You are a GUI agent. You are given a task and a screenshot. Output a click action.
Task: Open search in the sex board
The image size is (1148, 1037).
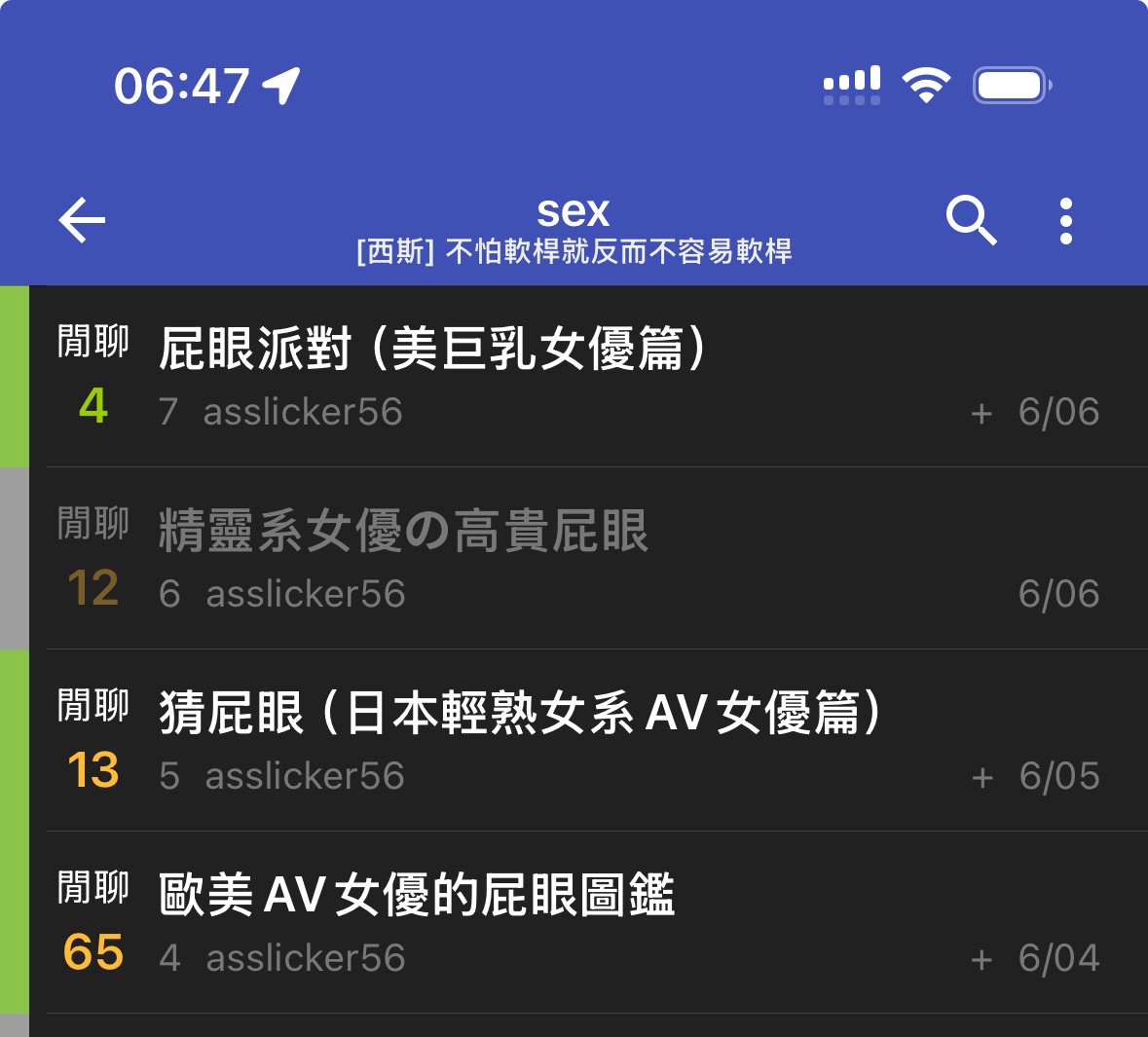(971, 220)
